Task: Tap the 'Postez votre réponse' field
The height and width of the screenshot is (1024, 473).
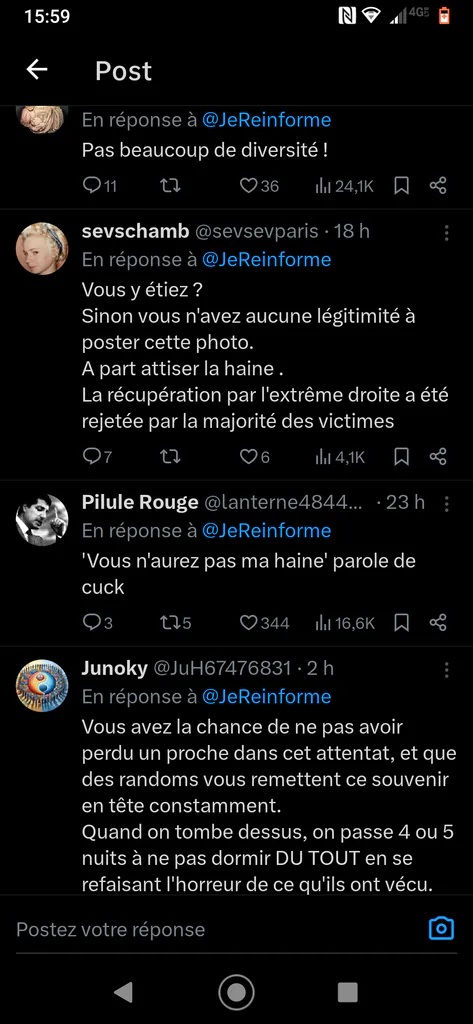Action: pos(216,929)
